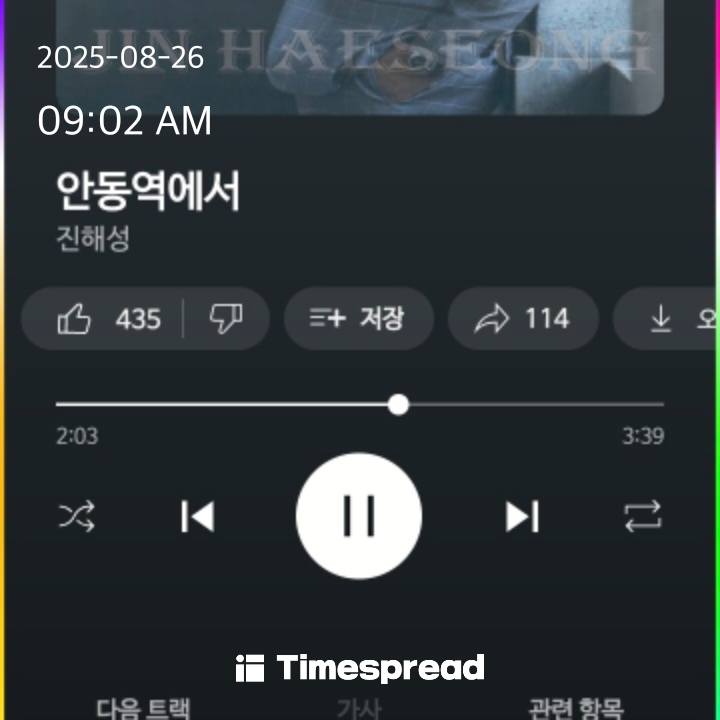Switch to the 관련 항목 tab
The width and height of the screenshot is (720, 720).
[576, 708]
